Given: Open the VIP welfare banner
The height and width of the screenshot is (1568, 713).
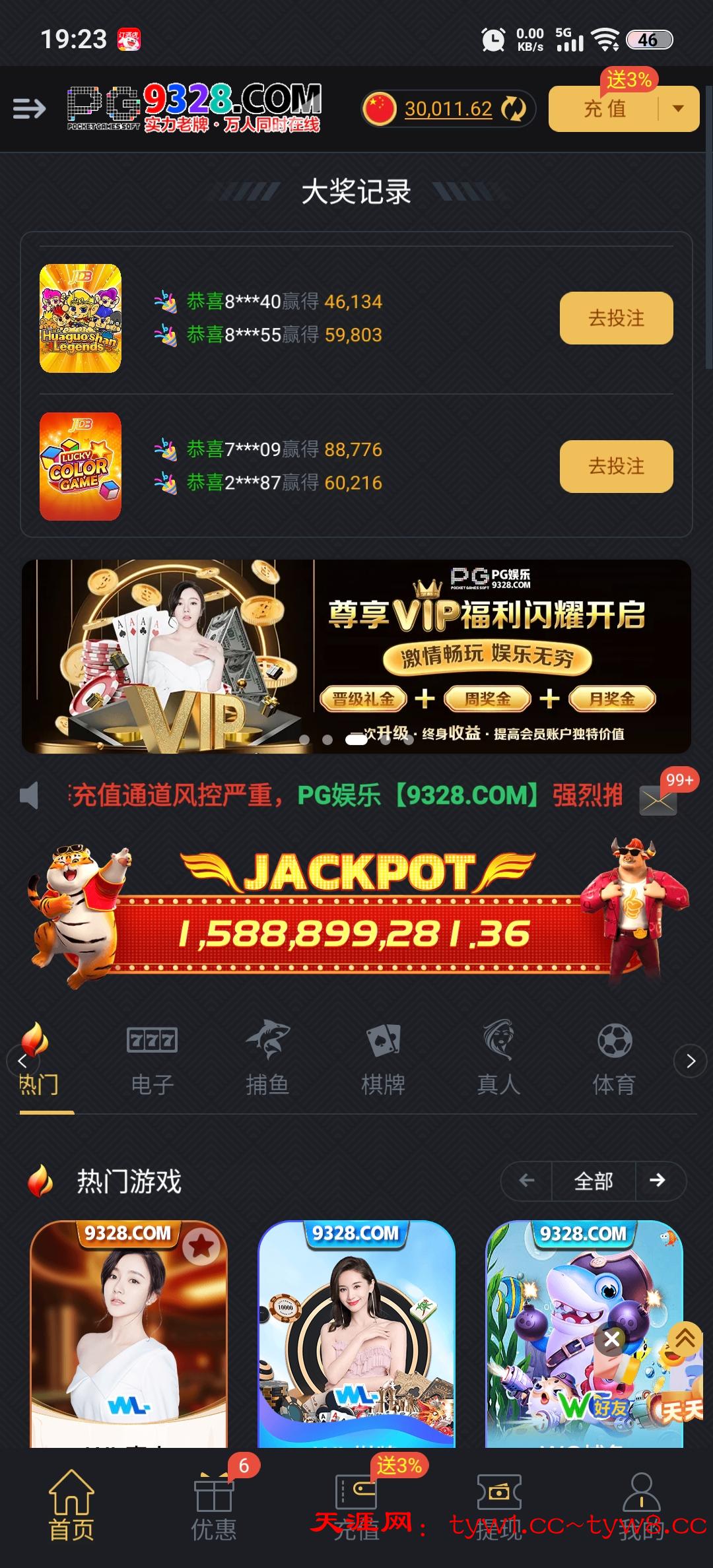Looking at the screenshot, I should [356, 656].
